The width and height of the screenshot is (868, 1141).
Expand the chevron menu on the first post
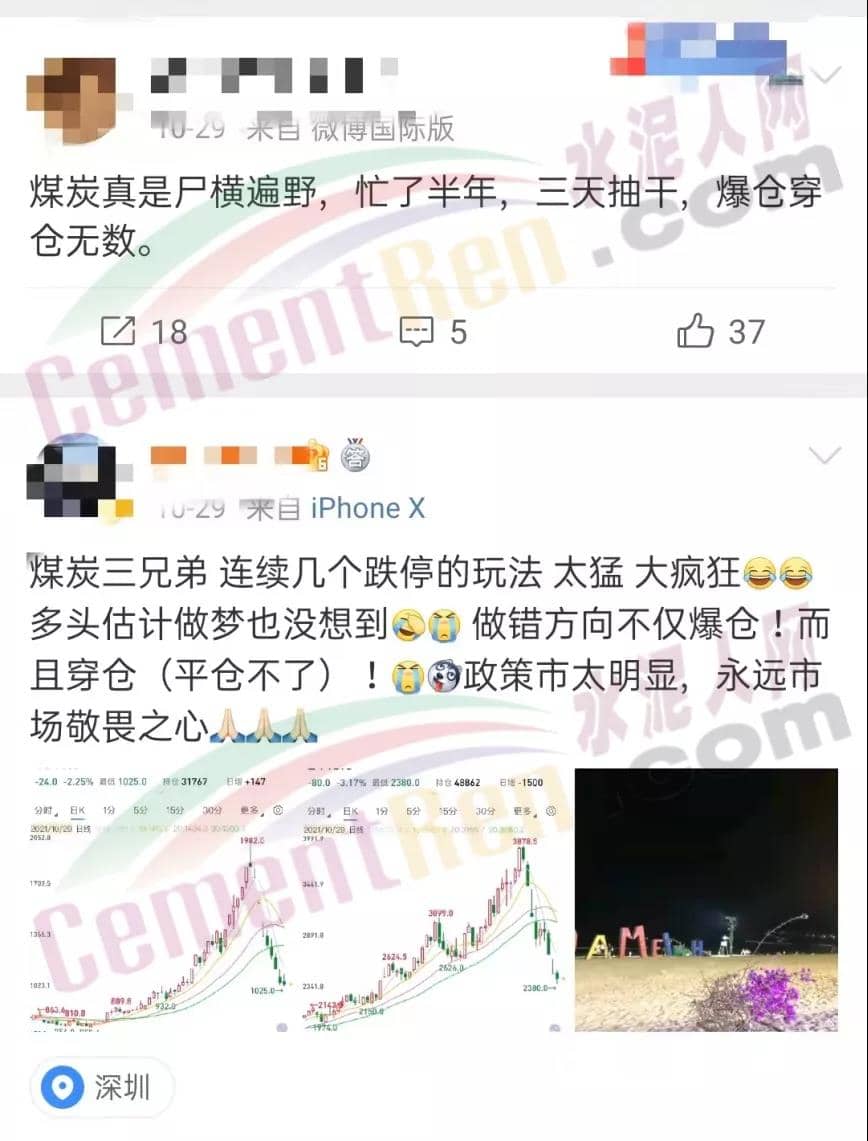[826, 75]
